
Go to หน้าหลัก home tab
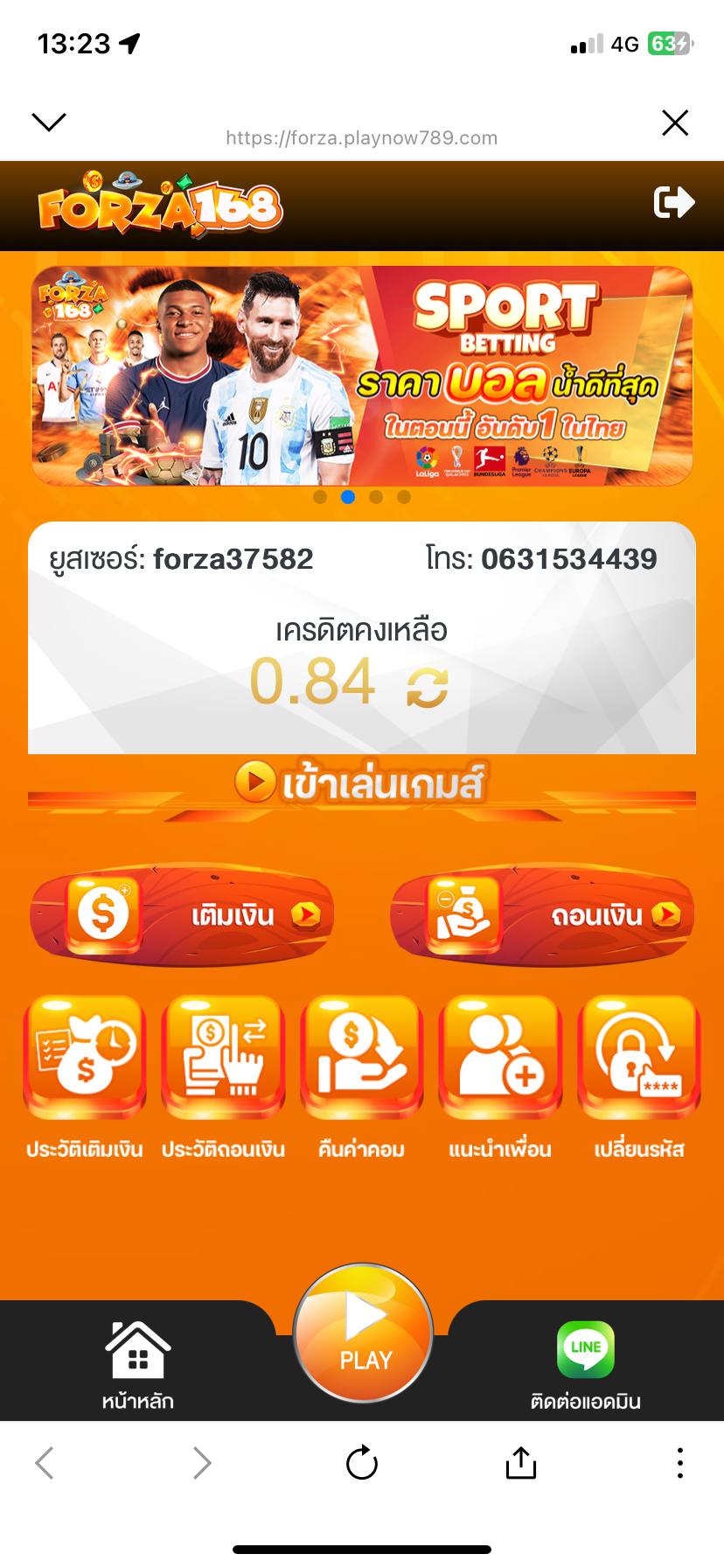click(137, 1364)
